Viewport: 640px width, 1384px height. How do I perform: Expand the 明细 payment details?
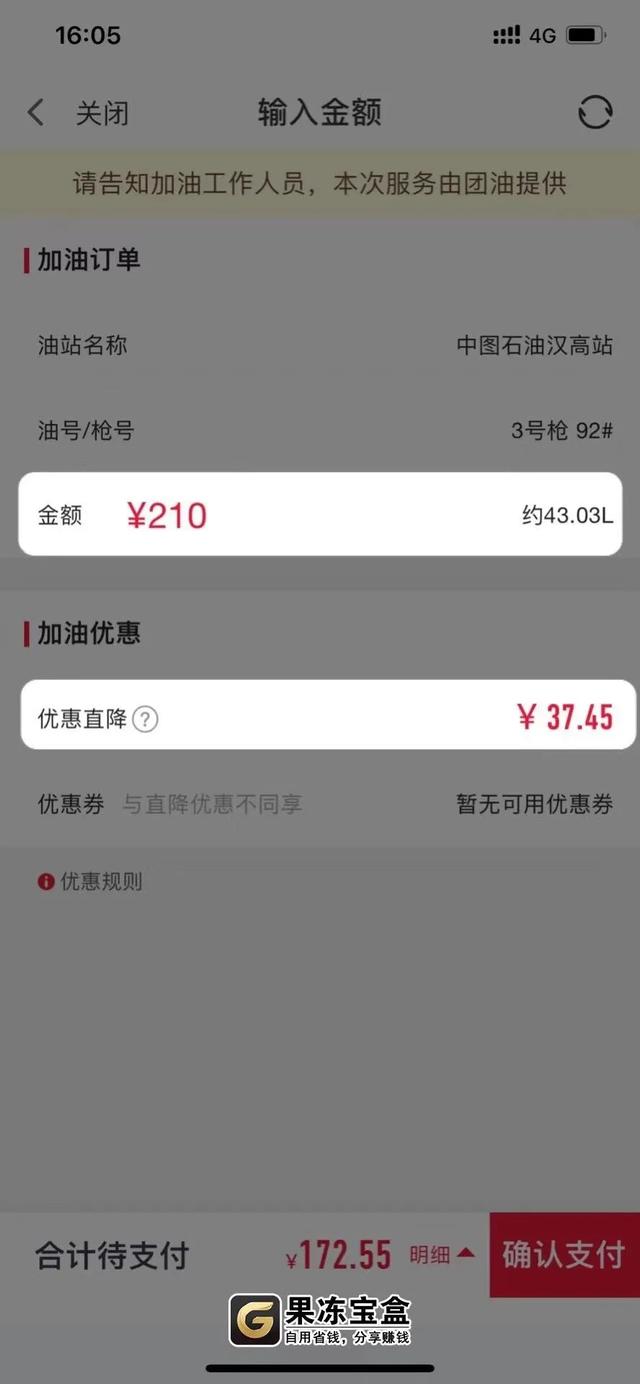pyautogui.click(x=441, y=1254)
